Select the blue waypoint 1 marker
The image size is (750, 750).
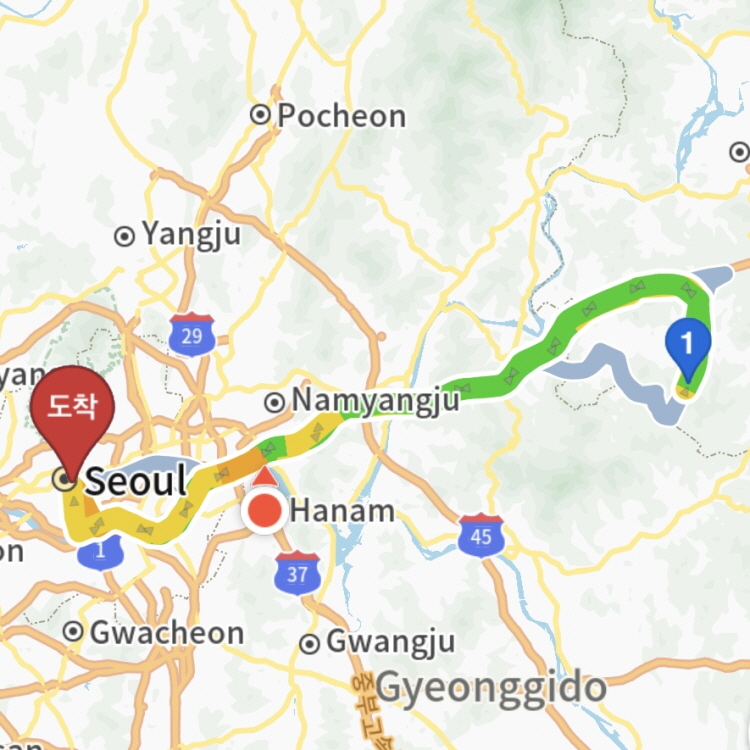coord(687,346)
